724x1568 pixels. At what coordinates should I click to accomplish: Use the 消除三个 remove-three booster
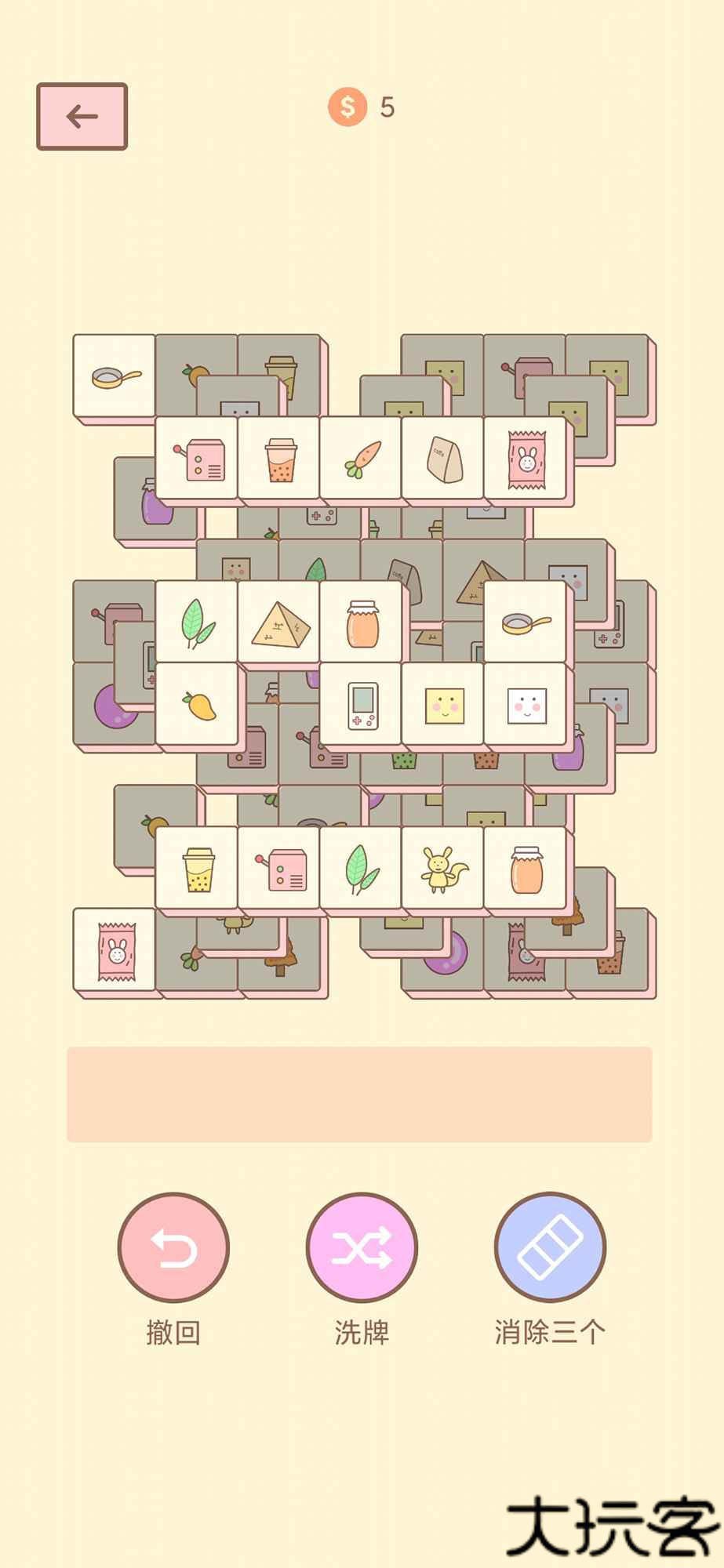tap(550, 1247)
